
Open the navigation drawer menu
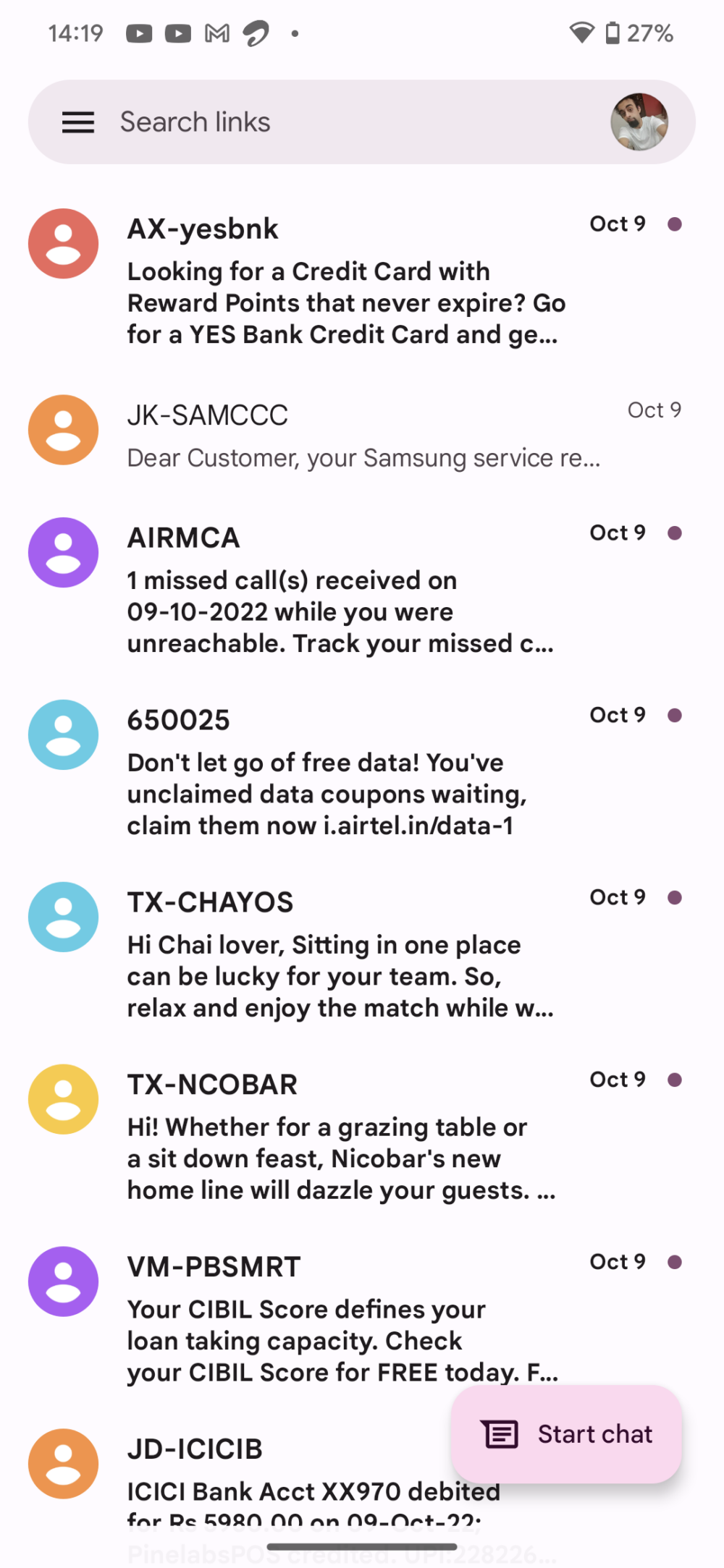pyautogui.click(x=78, y=122)
